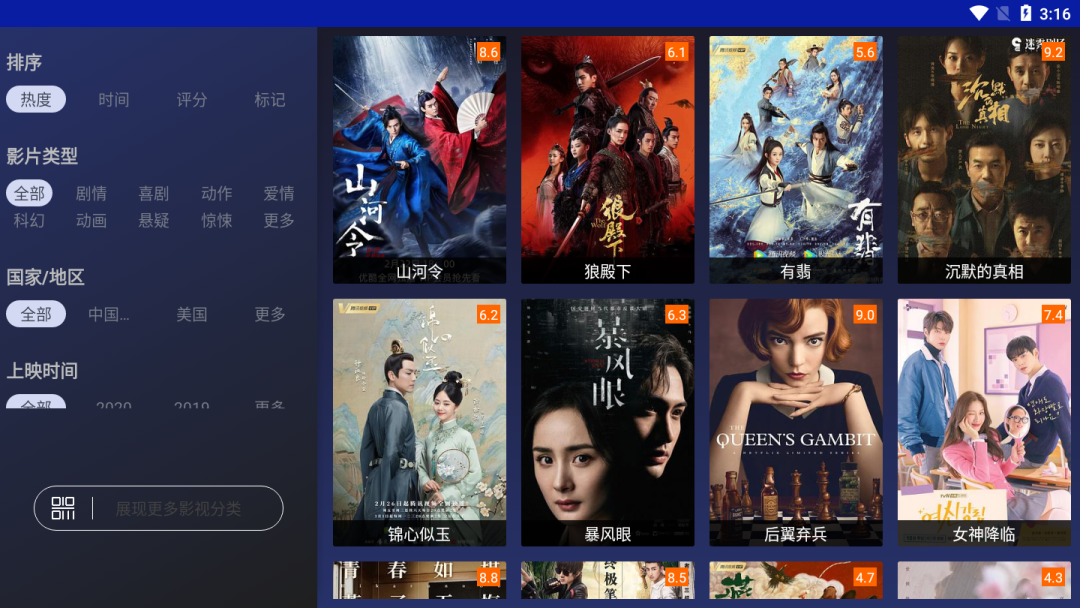Open the 山河令 poster
Viewport: 1080px width, 608px height.
(x=419, y=160)
